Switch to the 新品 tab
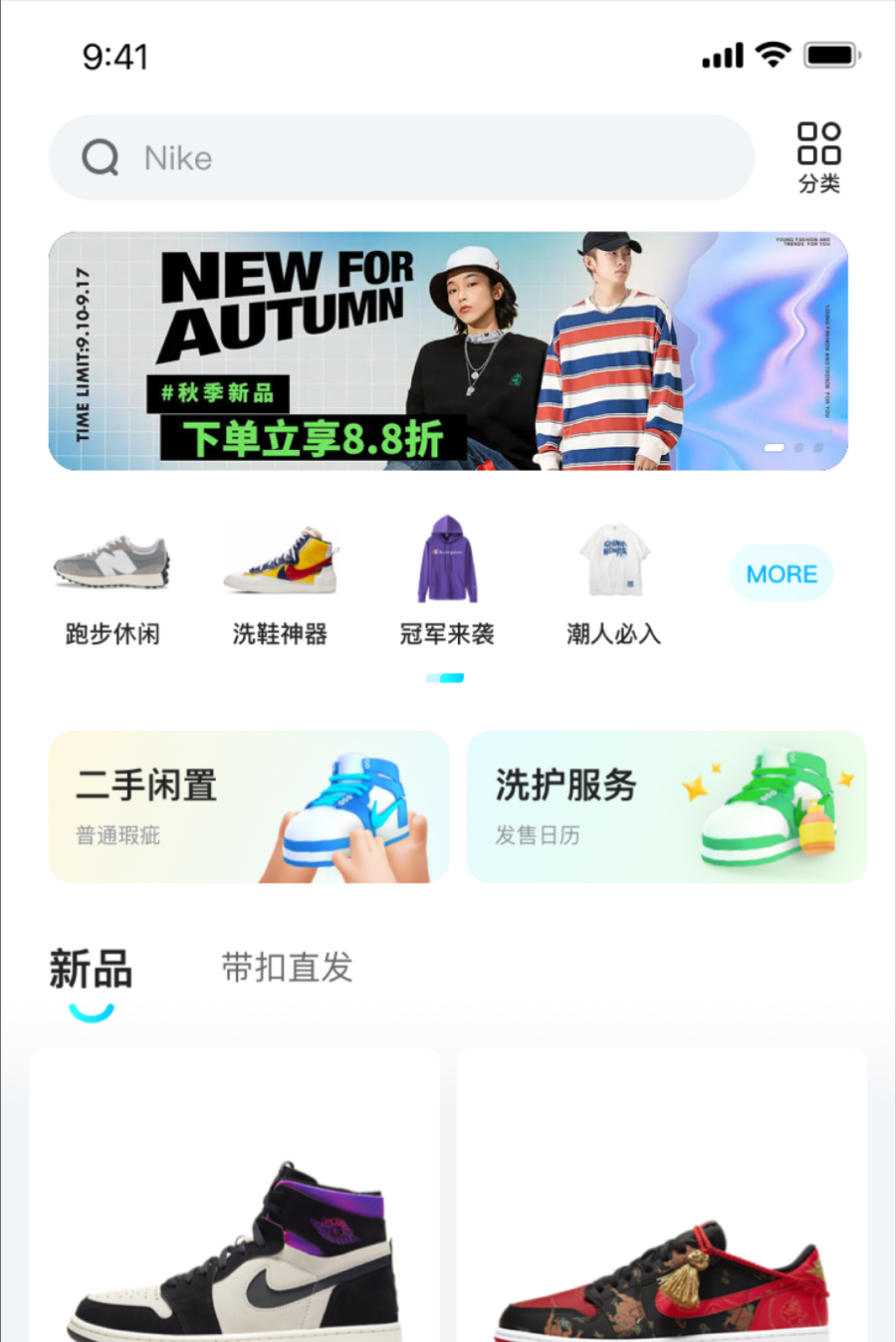The height and width of the screenshot is (1342, 896). click(x=91, y=969)
